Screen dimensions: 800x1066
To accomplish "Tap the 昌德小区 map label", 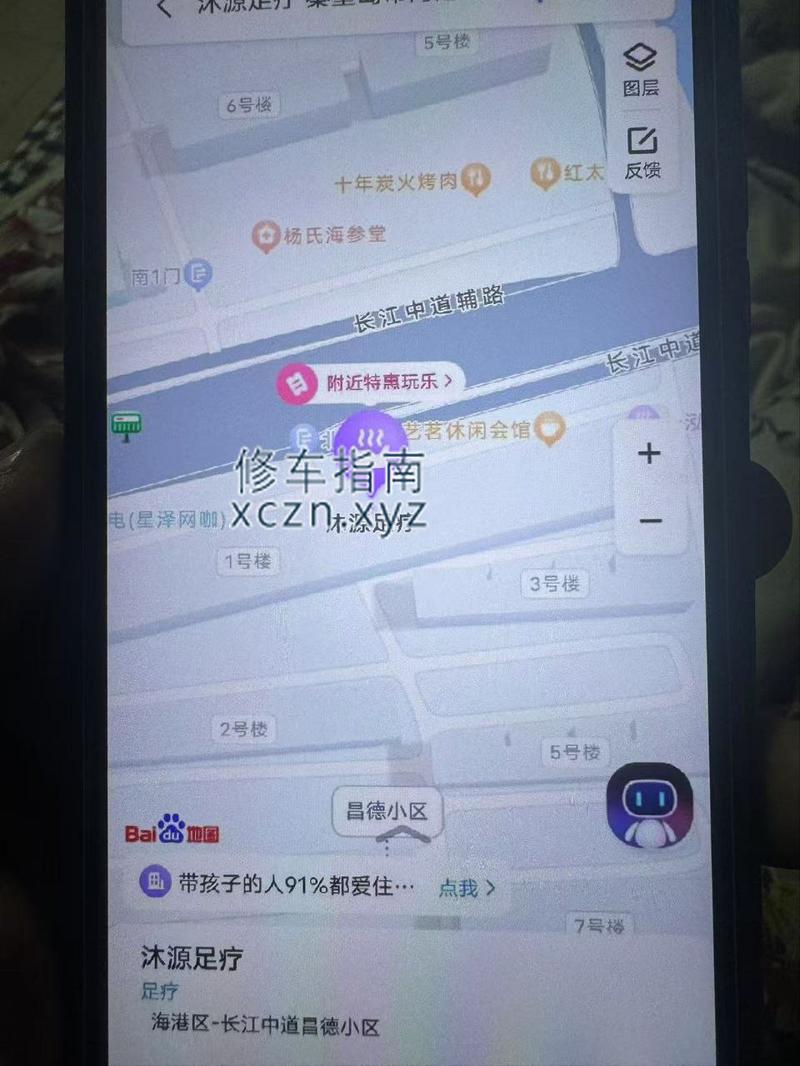I will 386,811.
